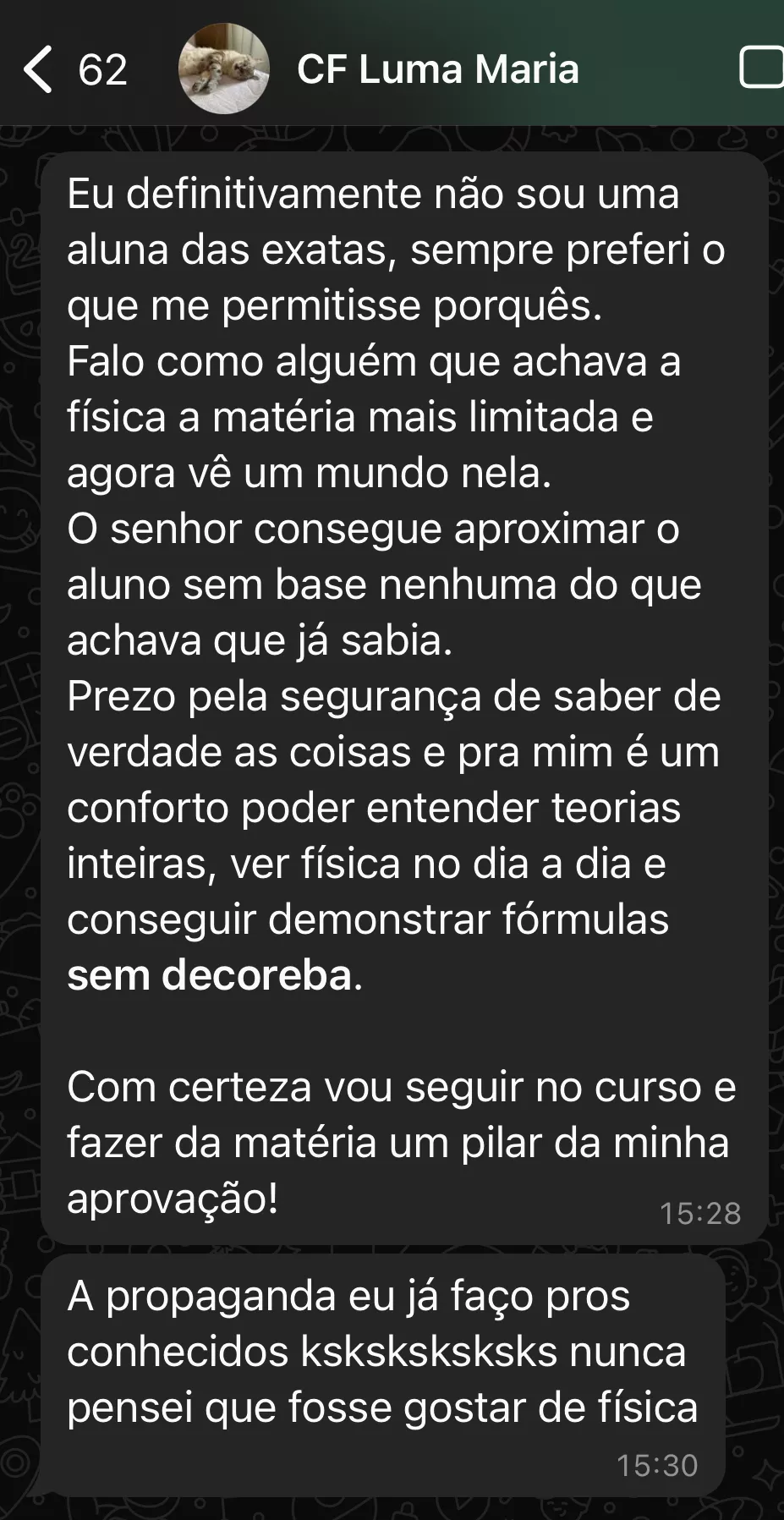Viewport: 784px width, 1520px height.
Task: Open CF Luma Maria contact info
Action: [x=437, y=69]
